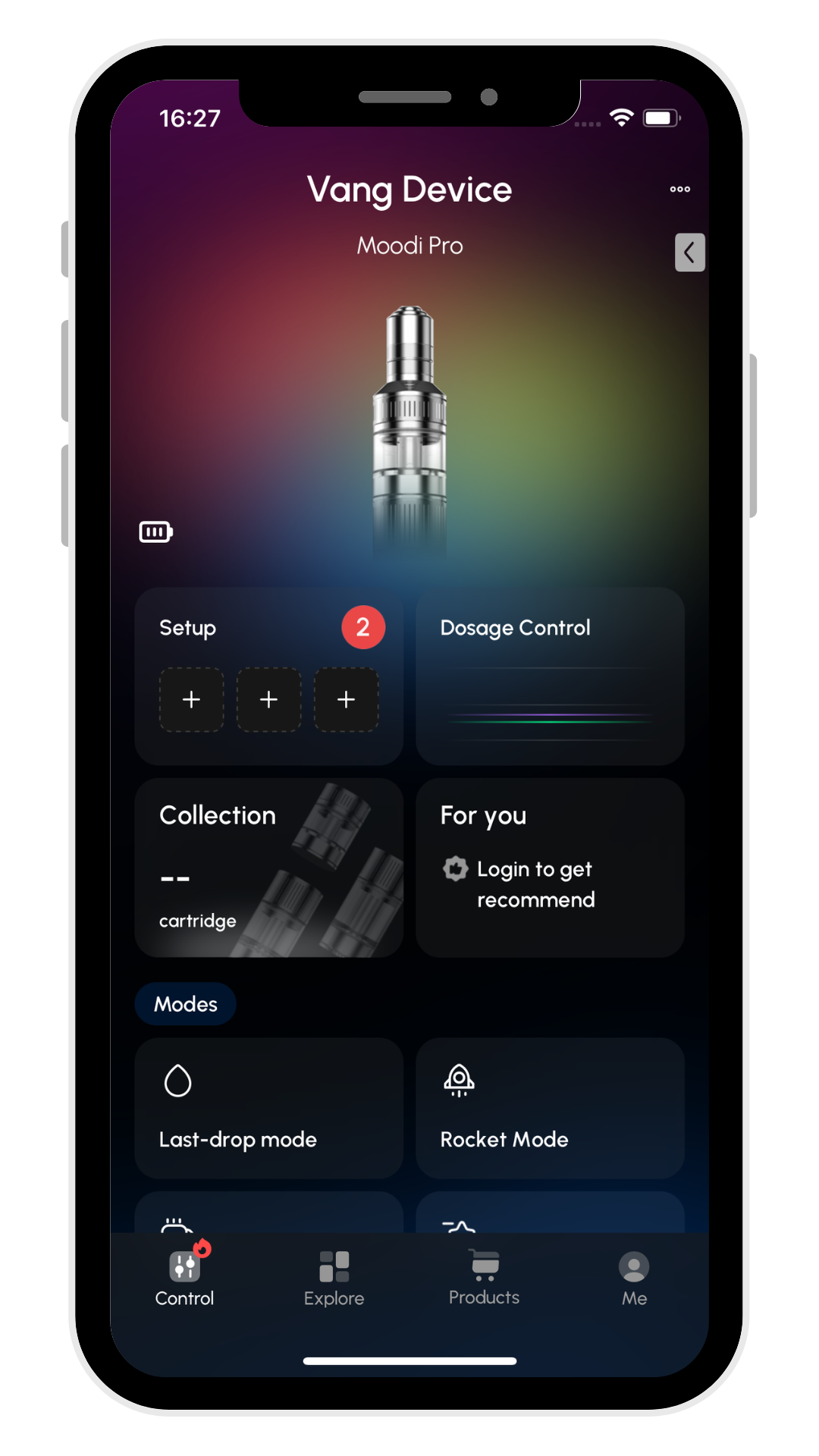Collapse the device panel with the chevron arrow
The width and height of the screenshot is (819, 1456).
pos(689,252)
